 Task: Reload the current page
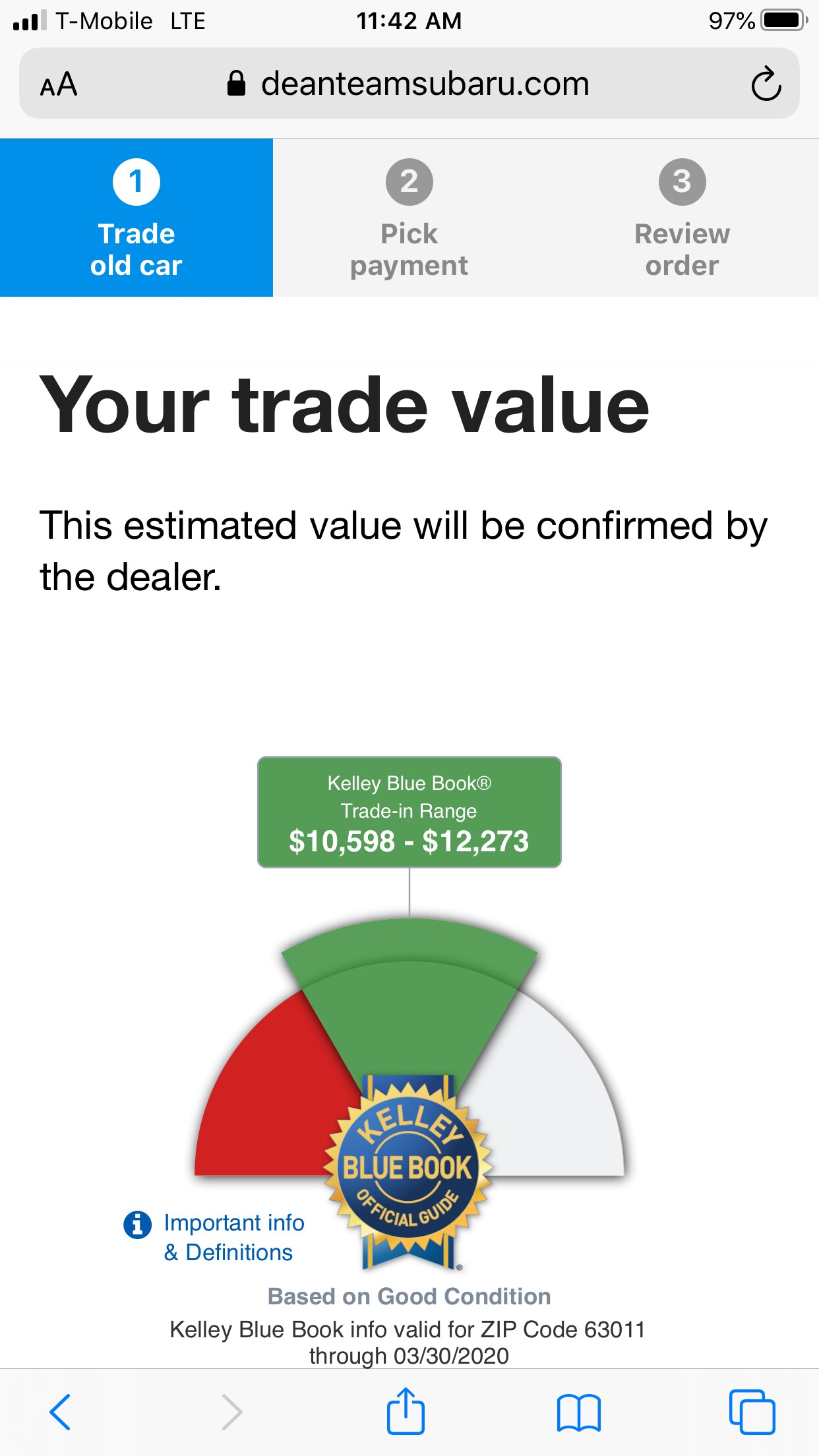[766, 84]
